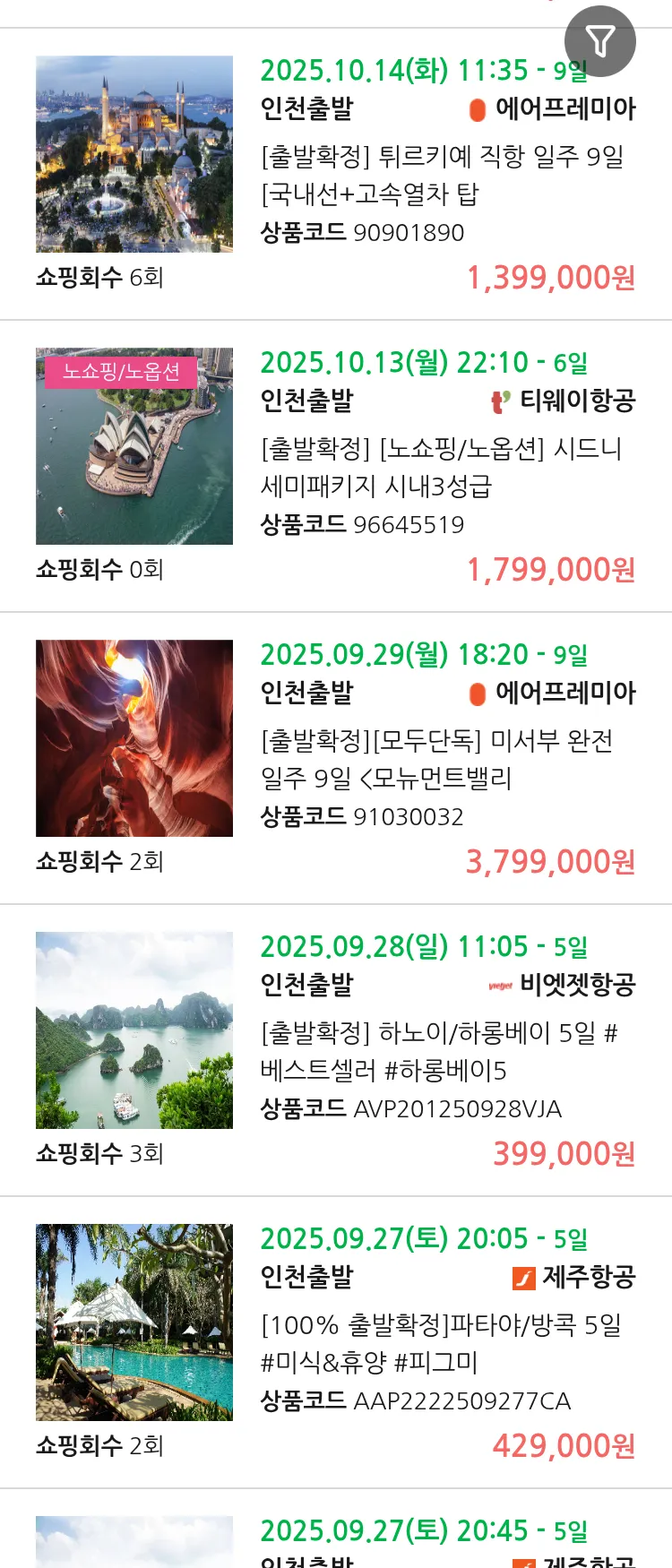Viewport: 672px width, 1568px height.
Task: Open the floating filter button
Action: point(599,41)
